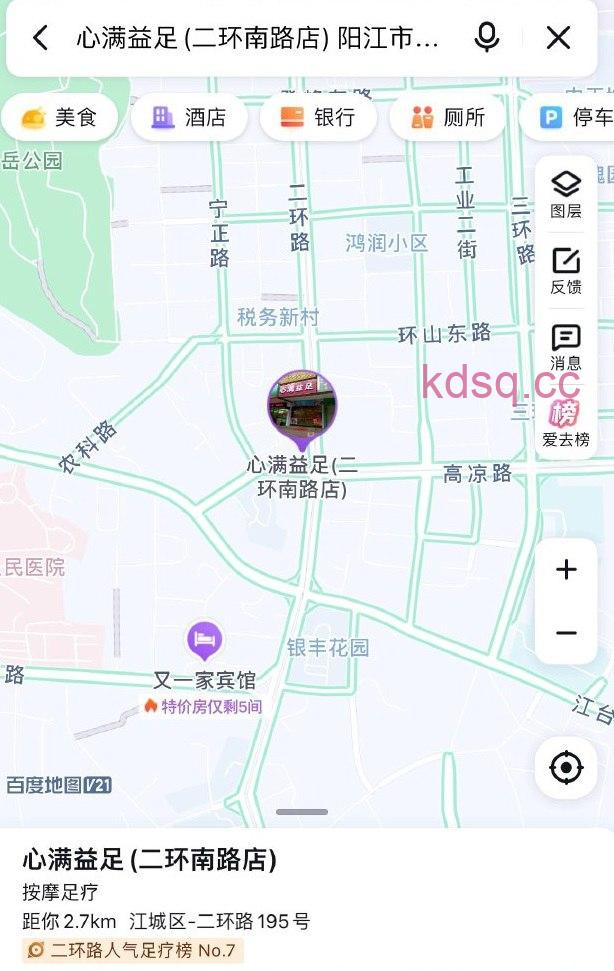
Task: Select the 银行 category chip
Action: coord(318,118)
